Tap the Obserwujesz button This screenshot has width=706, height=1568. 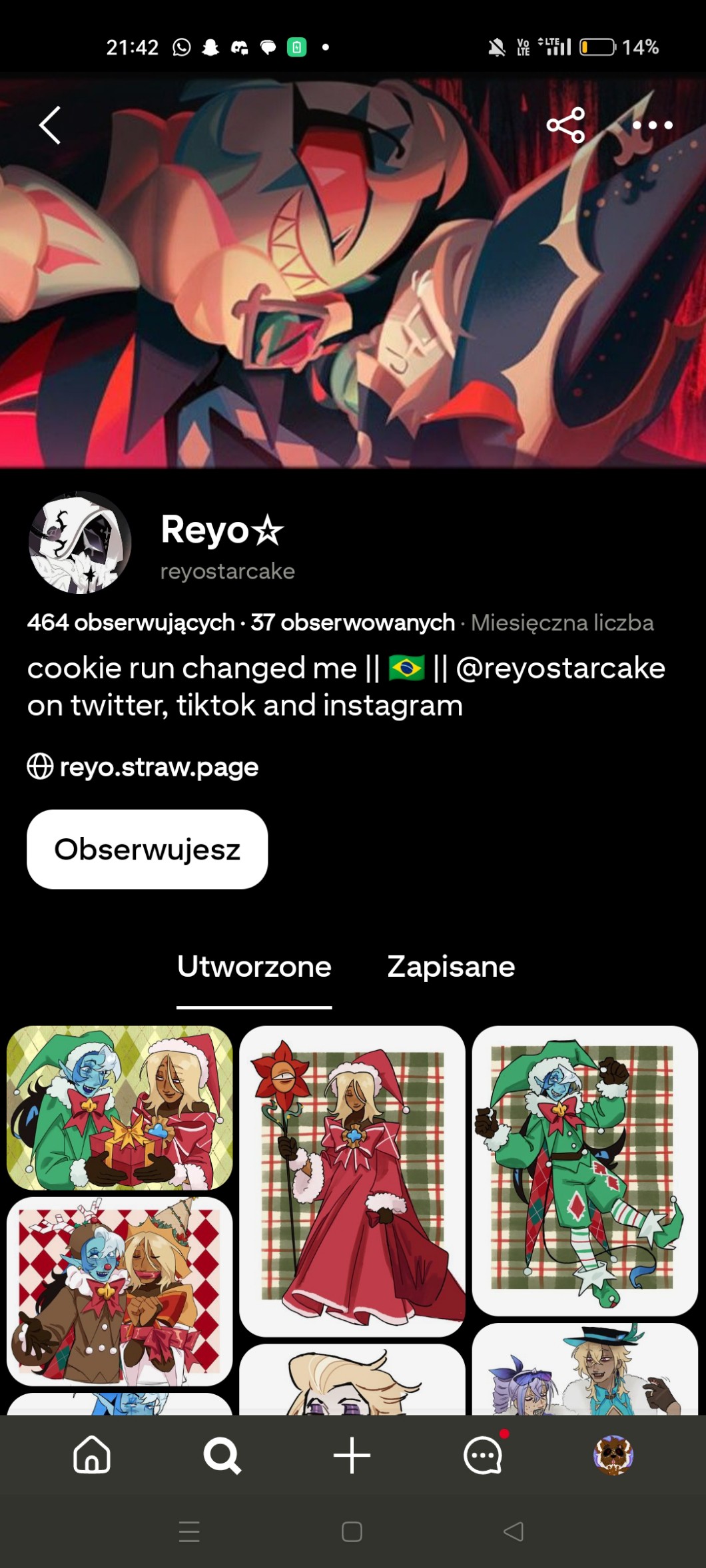click(147, 849)
